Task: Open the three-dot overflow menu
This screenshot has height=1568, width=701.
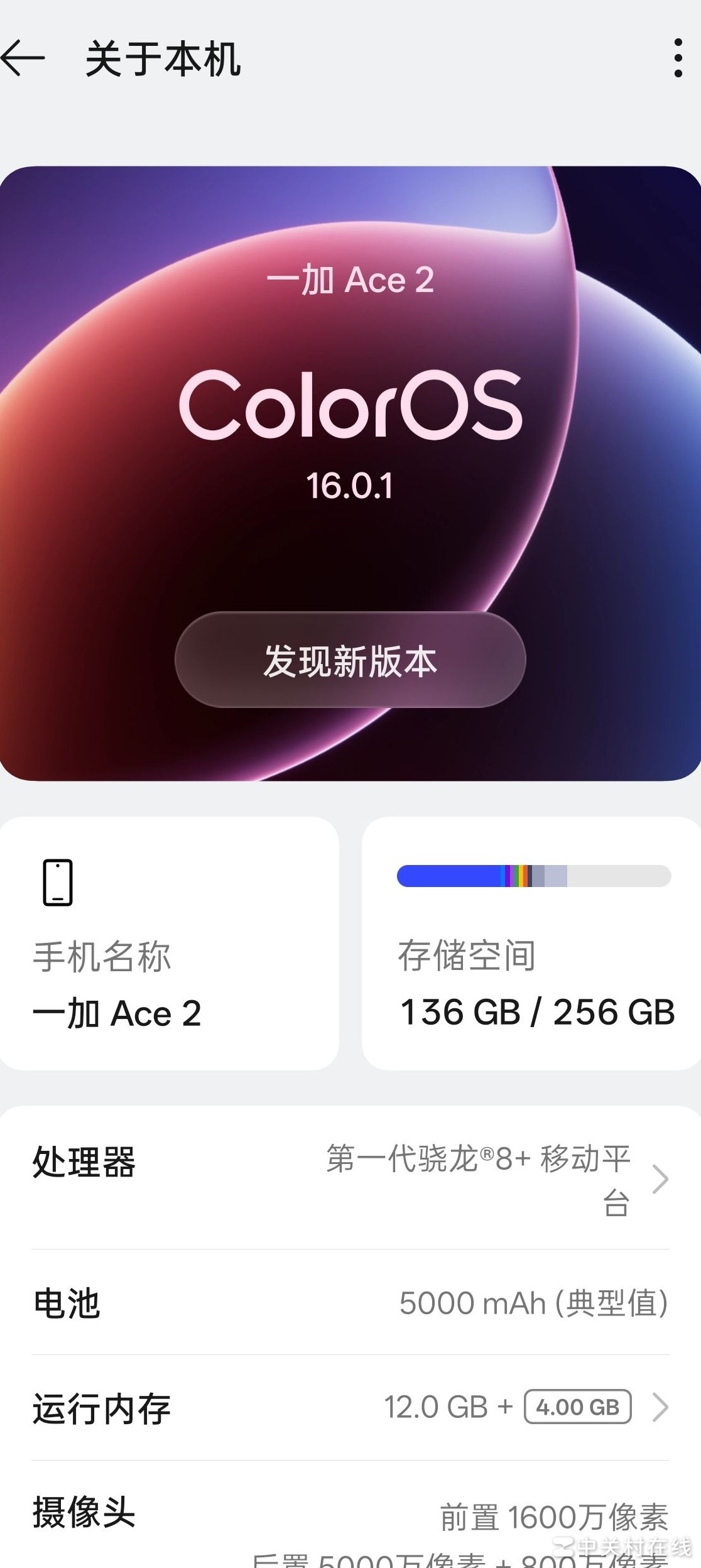Action: pos(678,58)
